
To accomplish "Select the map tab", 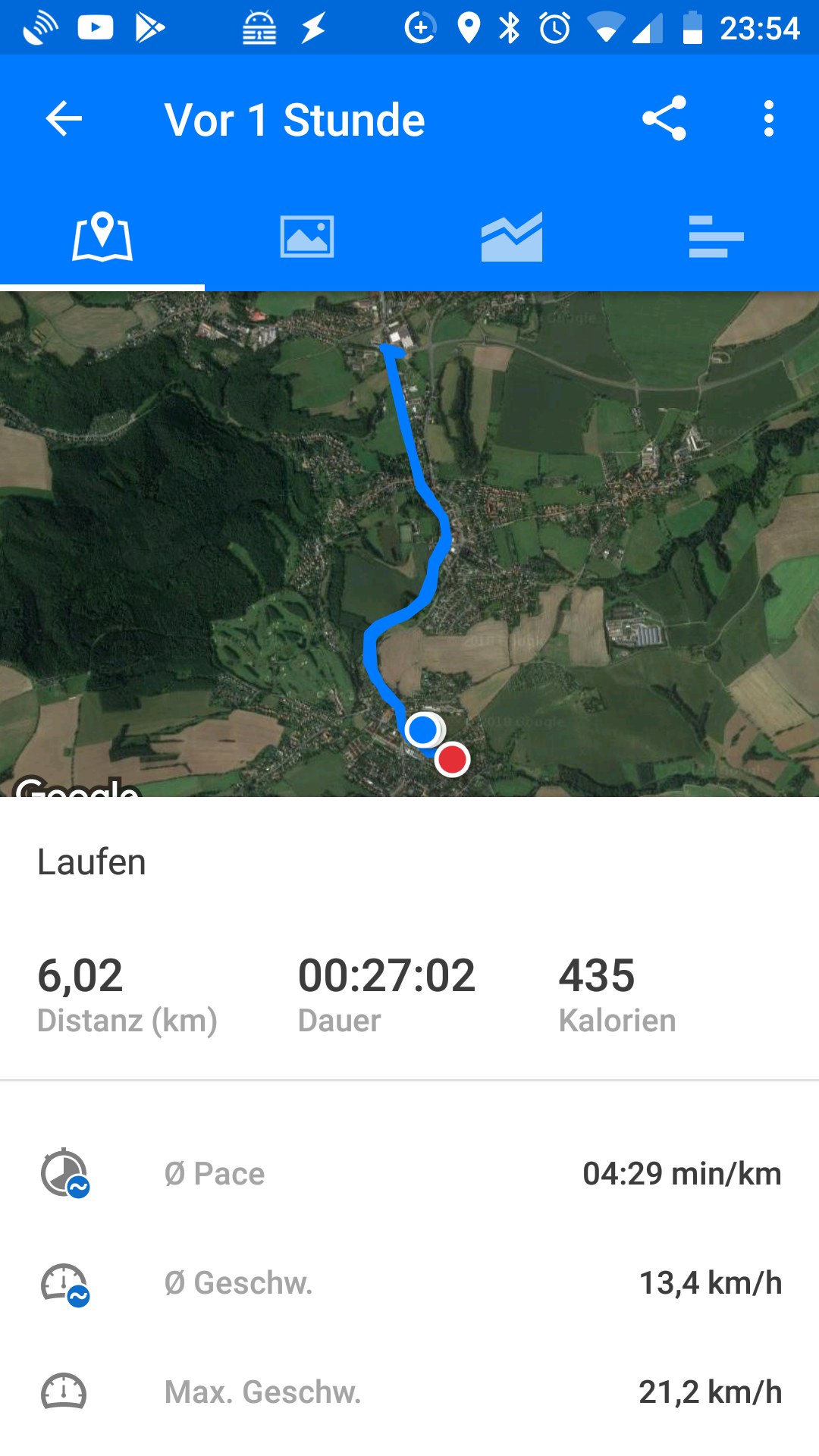I will [102, 237].
